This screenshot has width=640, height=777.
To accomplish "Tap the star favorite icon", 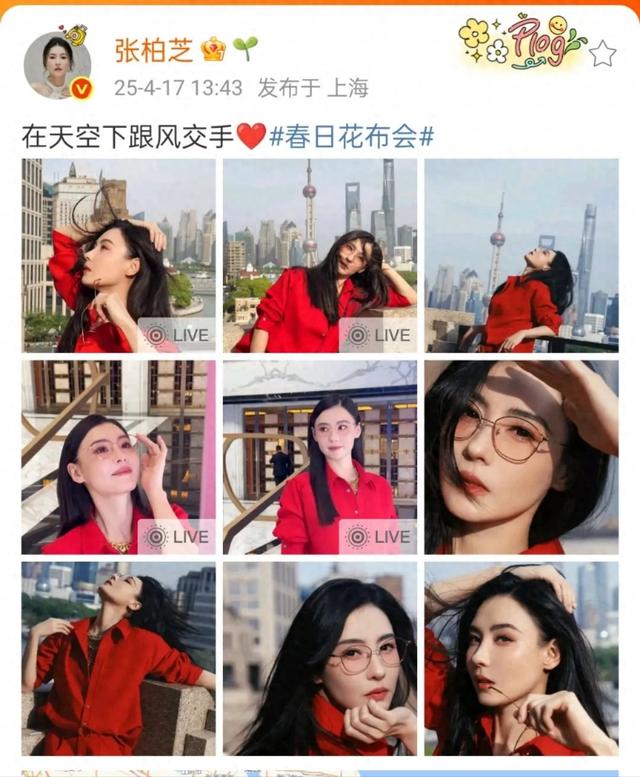I will (x=602, y=53).
